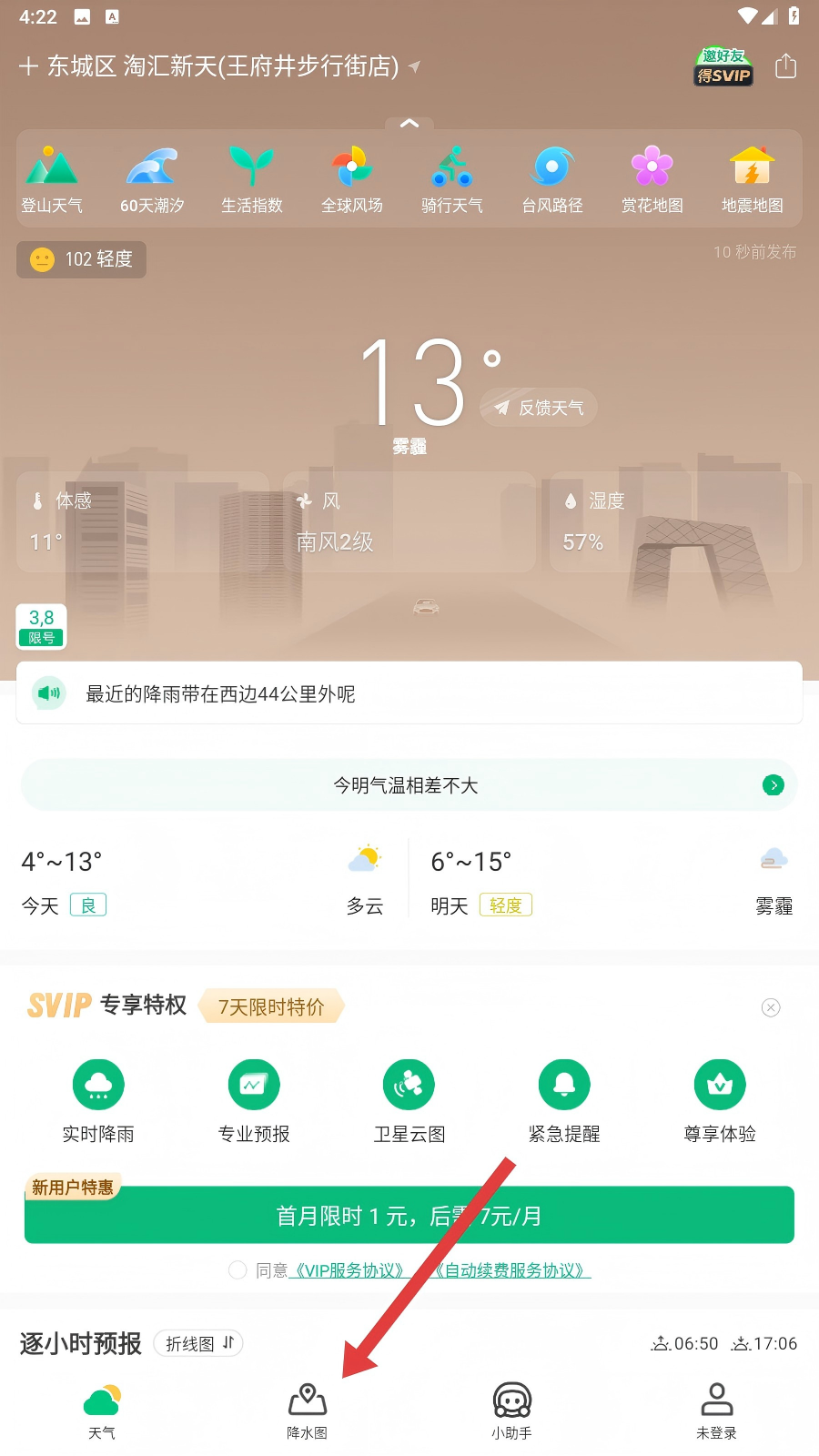Open the 小助手 assistant tab
This screenshot has height=1456, width=819.
(511, 1411)
